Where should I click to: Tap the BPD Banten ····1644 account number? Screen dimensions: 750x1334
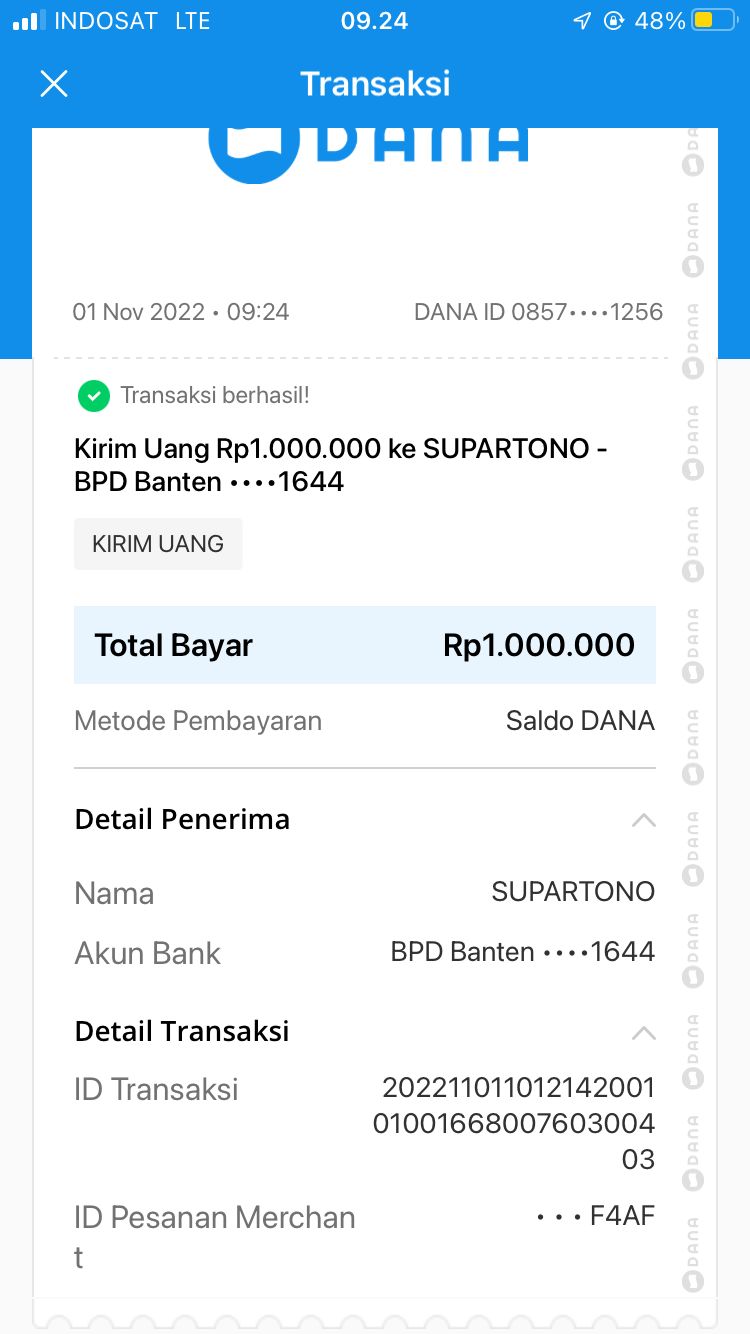[x=522, y=951]
